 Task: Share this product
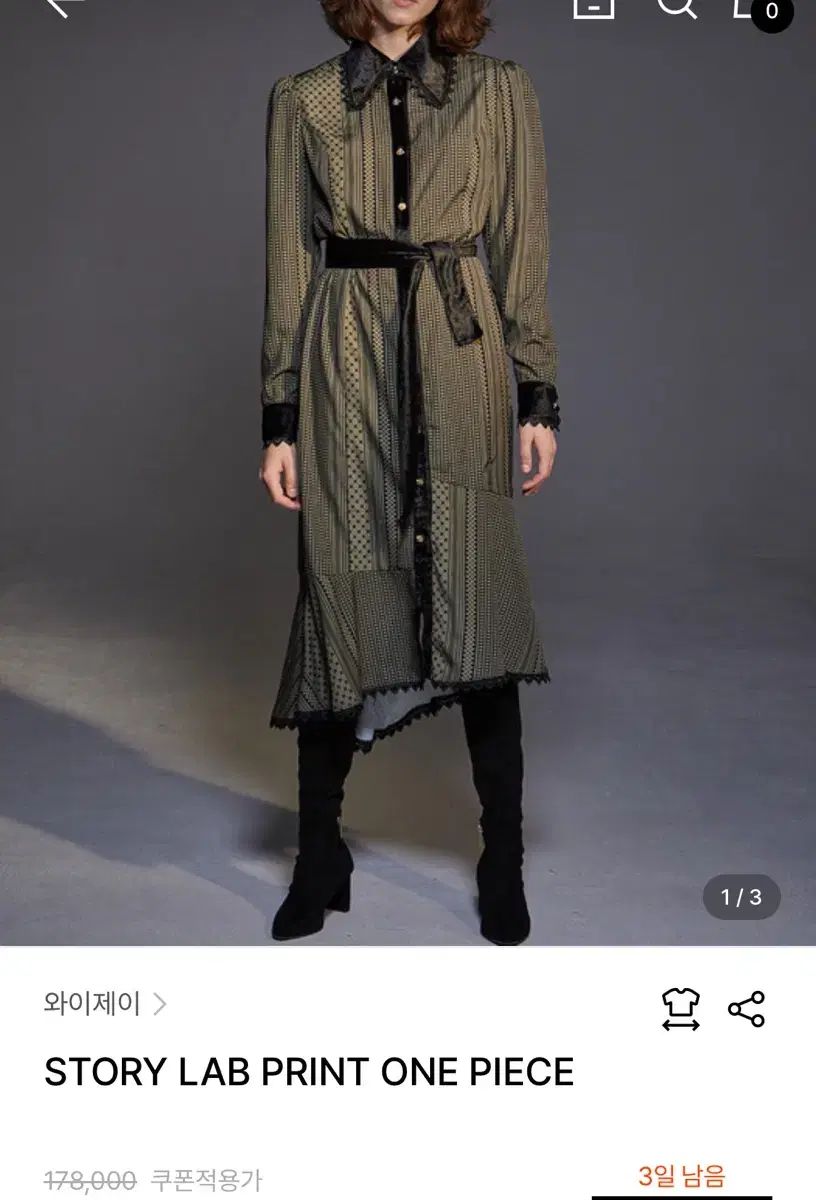(746, 1009)
